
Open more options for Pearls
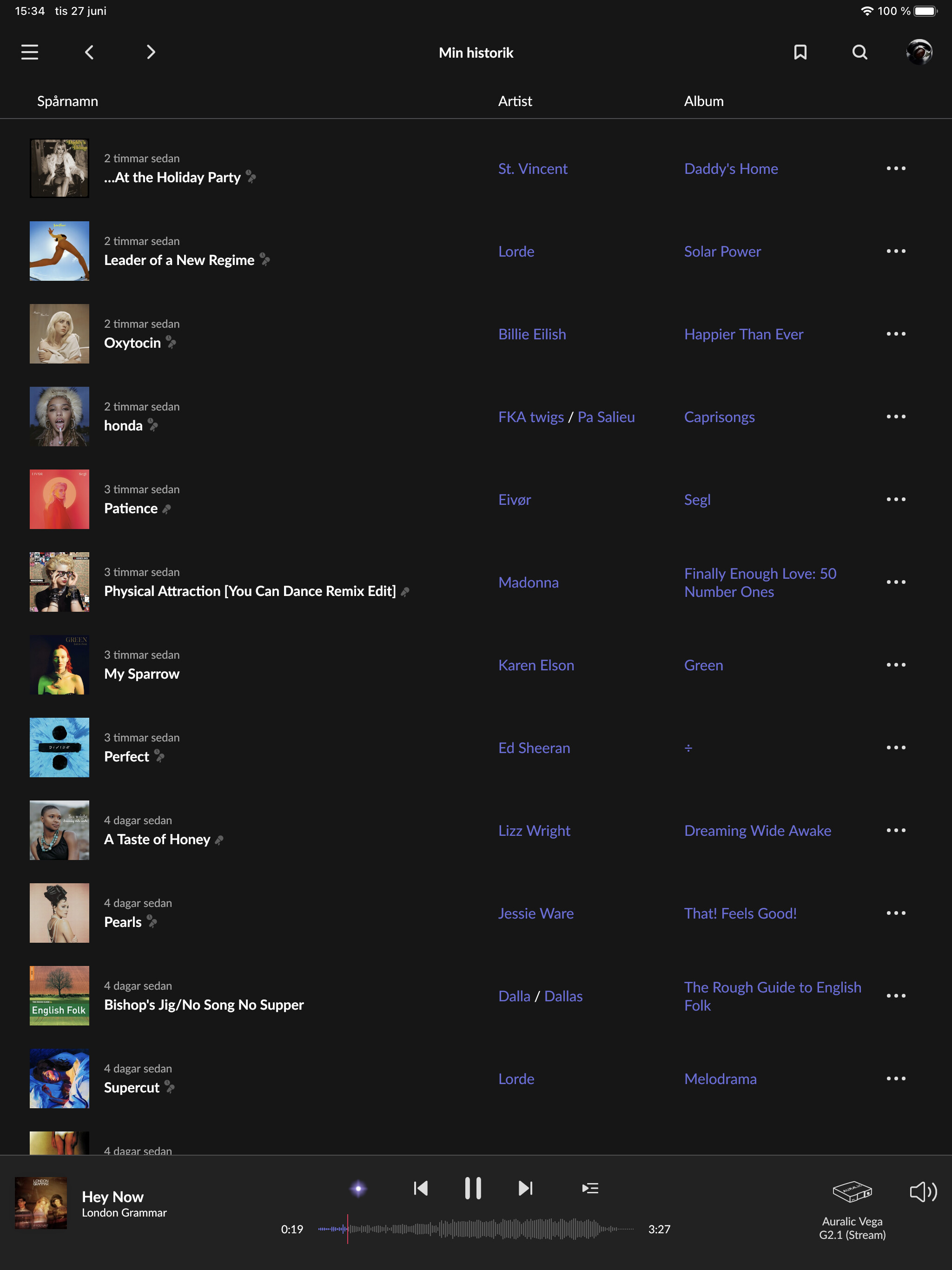point(895,913)
